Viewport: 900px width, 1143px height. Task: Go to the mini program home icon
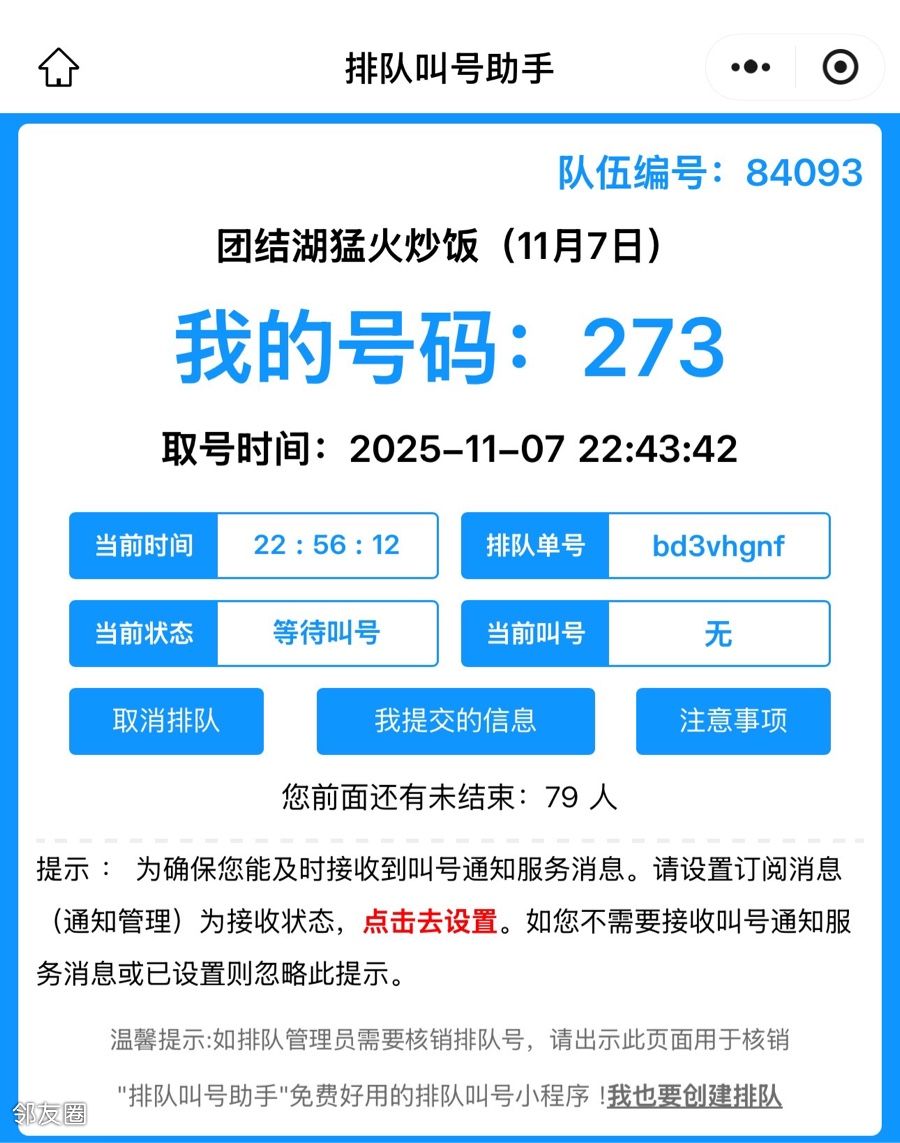58,68
